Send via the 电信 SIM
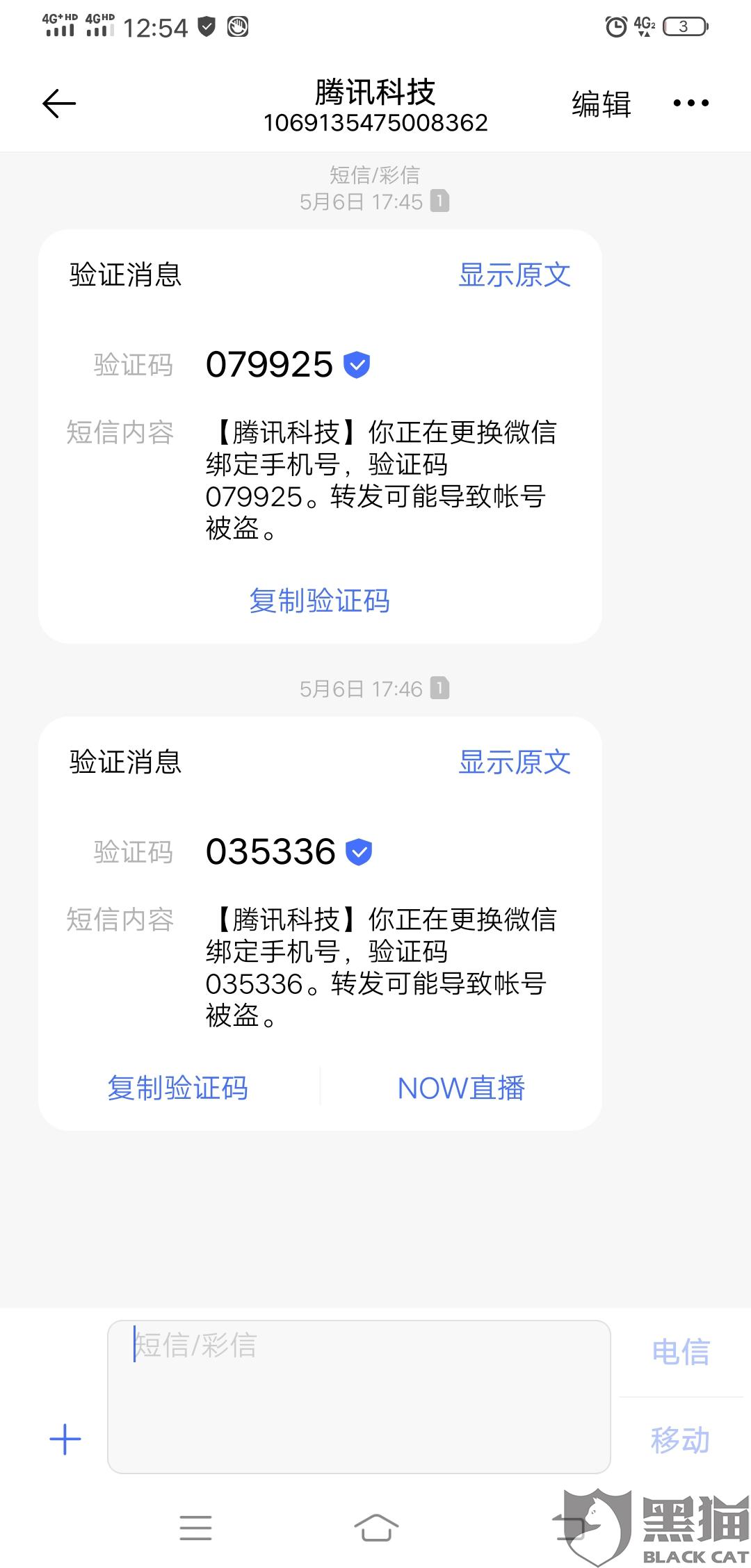 tap(681, 1352)
